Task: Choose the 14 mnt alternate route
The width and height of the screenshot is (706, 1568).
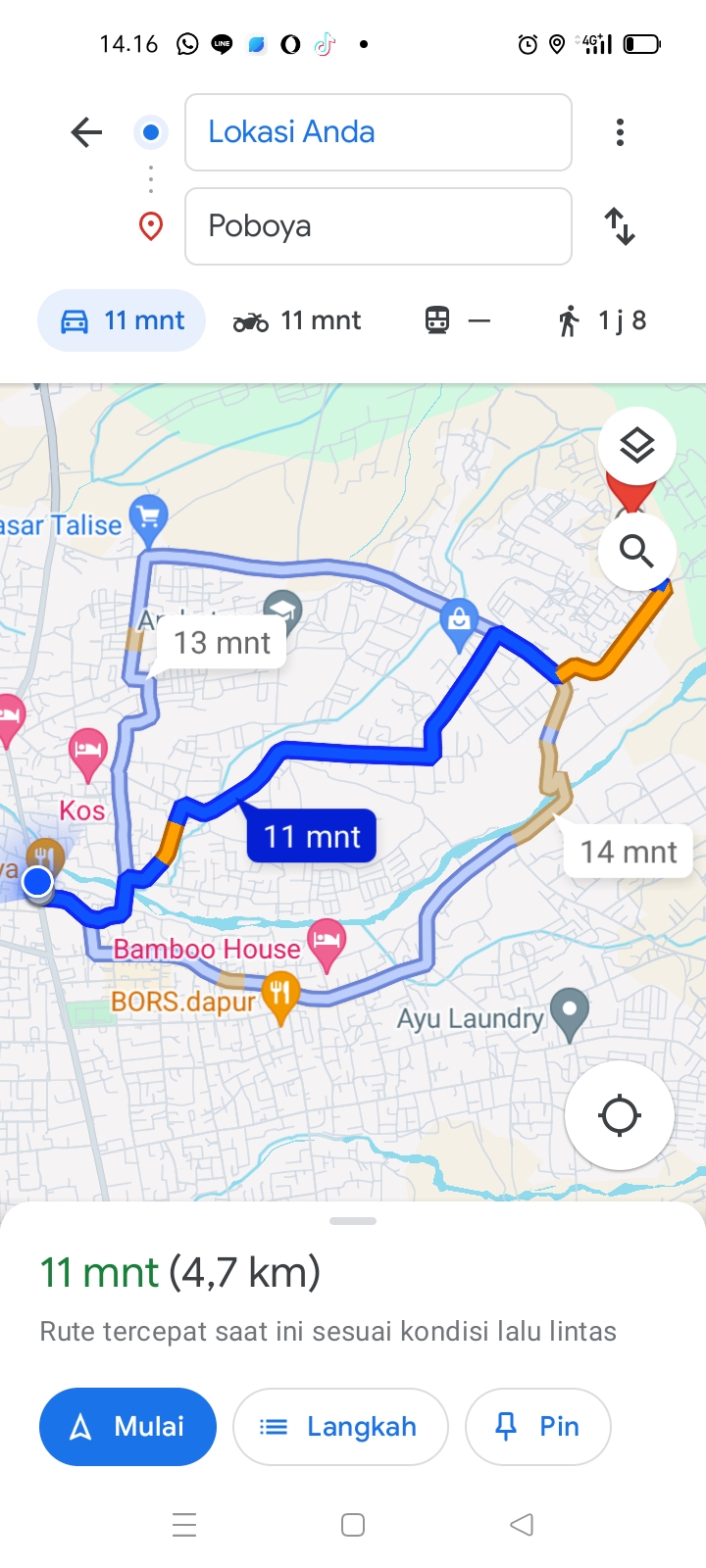Action: pos(629,852)
